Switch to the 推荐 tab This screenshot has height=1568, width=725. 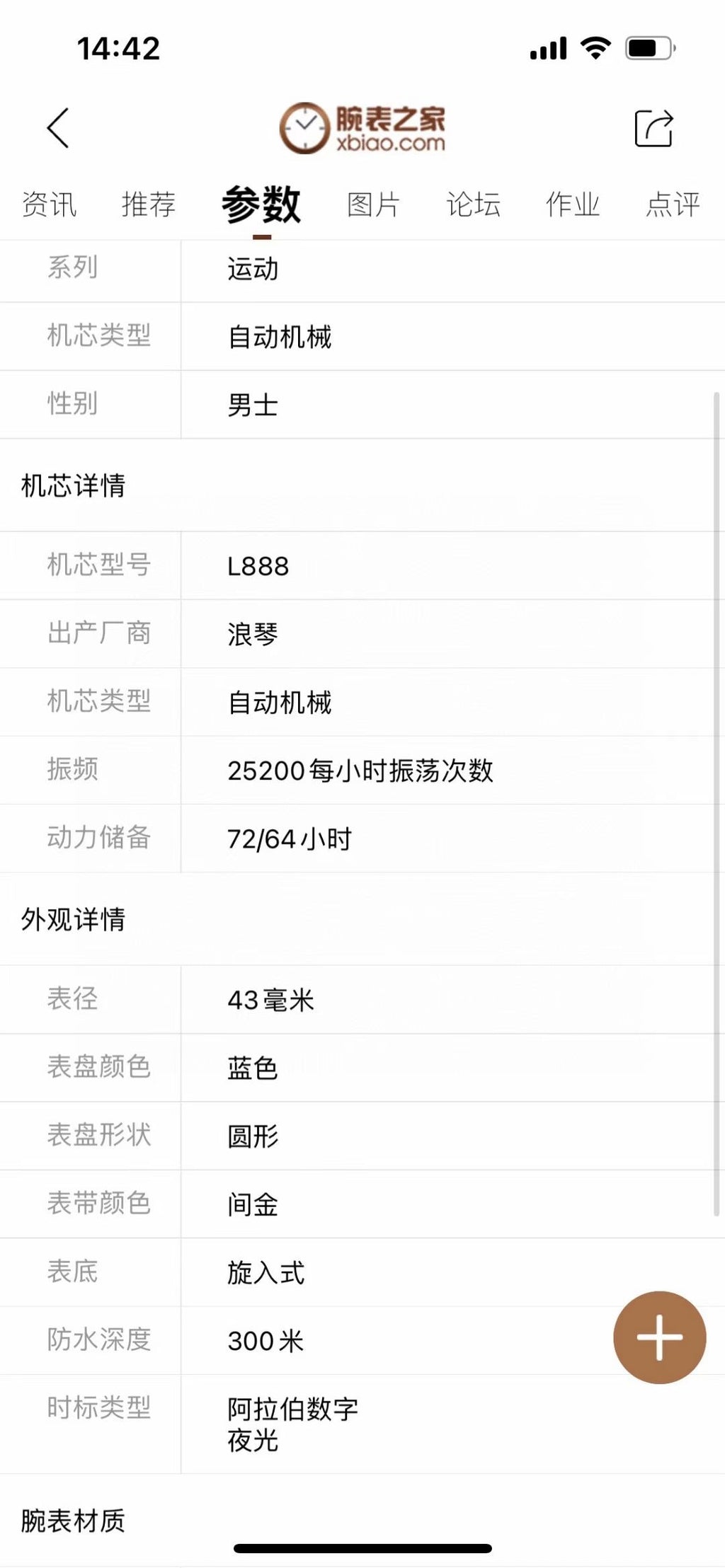click(x=149, y=205)
